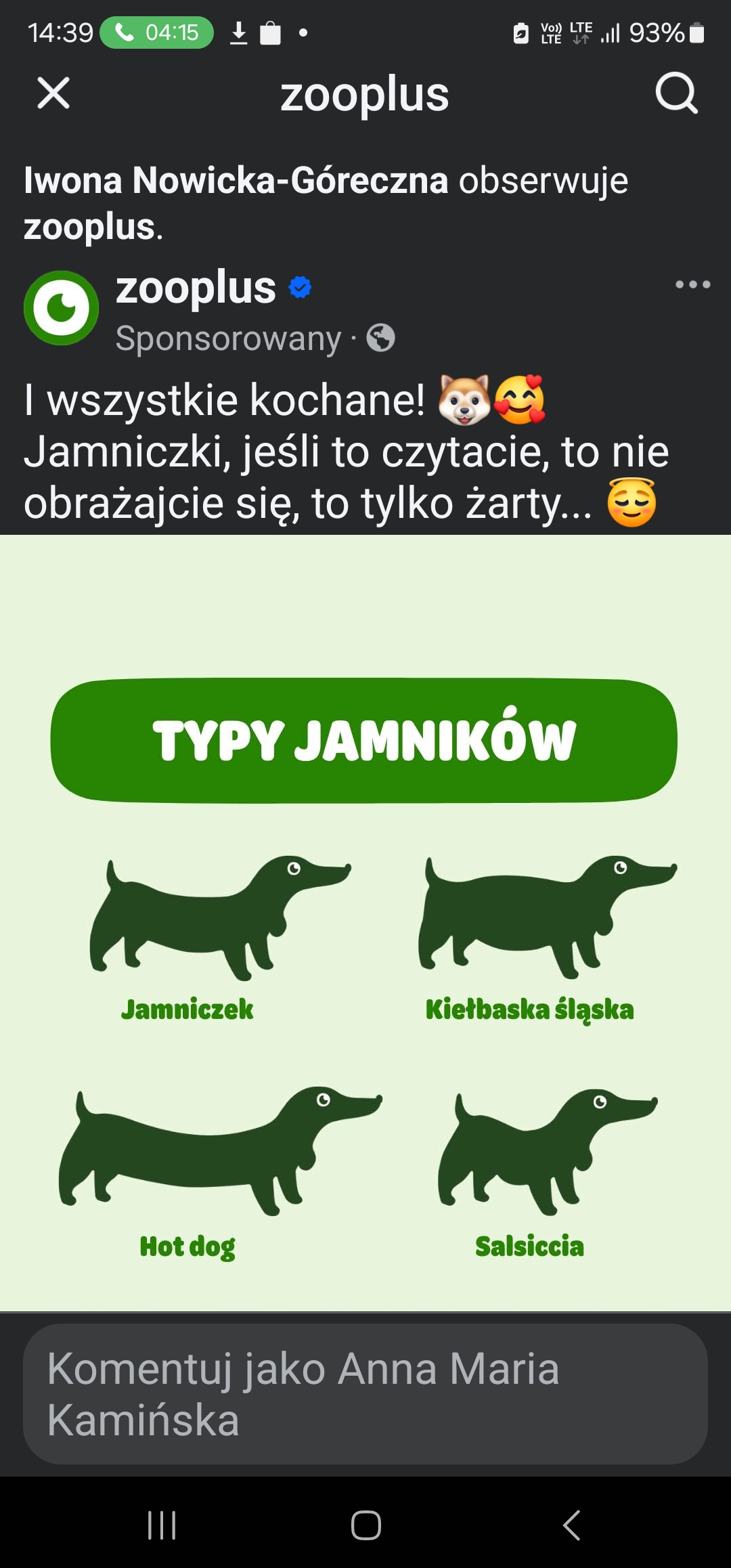Open the post's three-dot options menu
This screenshot has height=1568, width=731.
(x=692, y=284)
